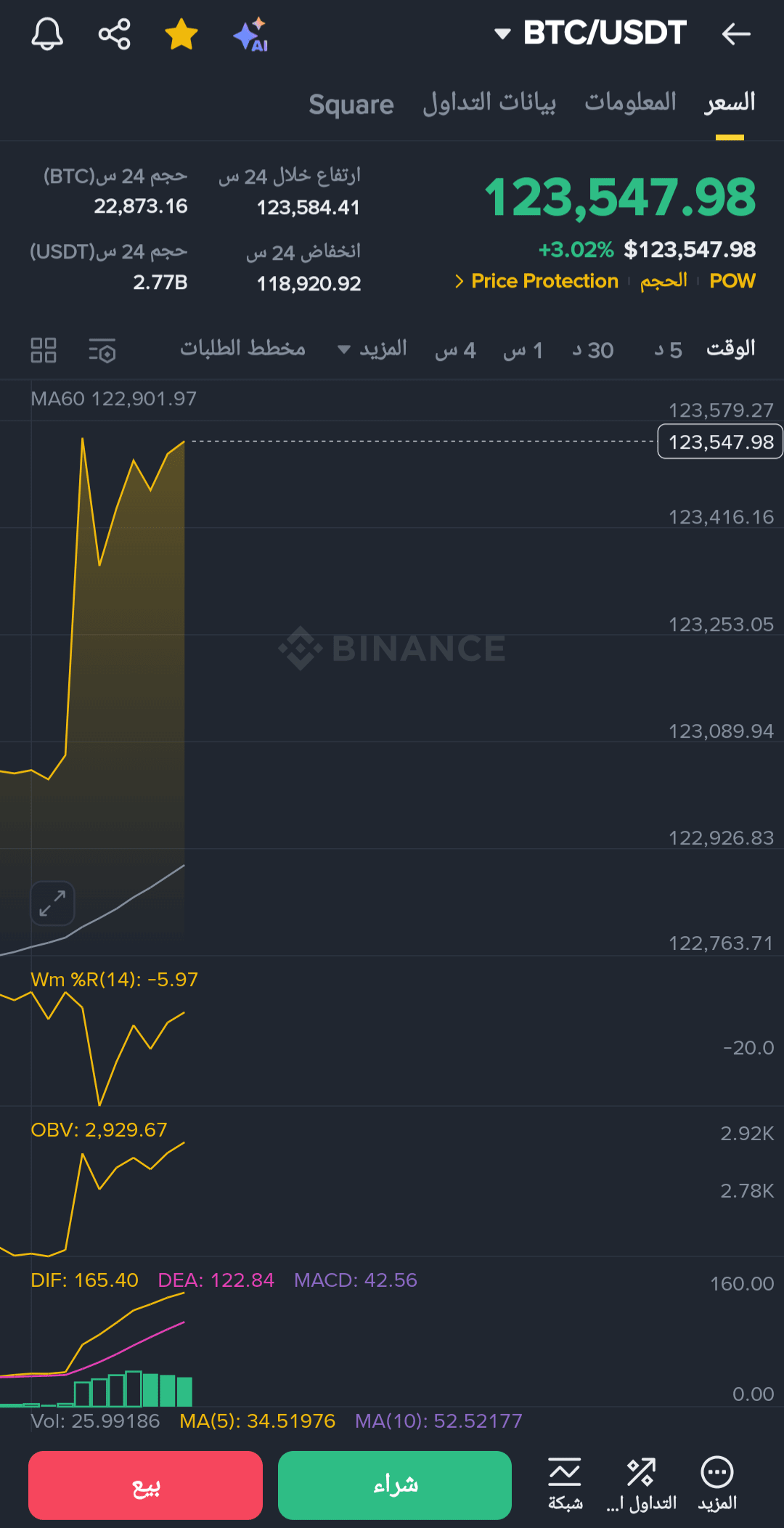Tap the green شراء buy button
The image size is (784, 1528).
click(x=395, y=1485)
